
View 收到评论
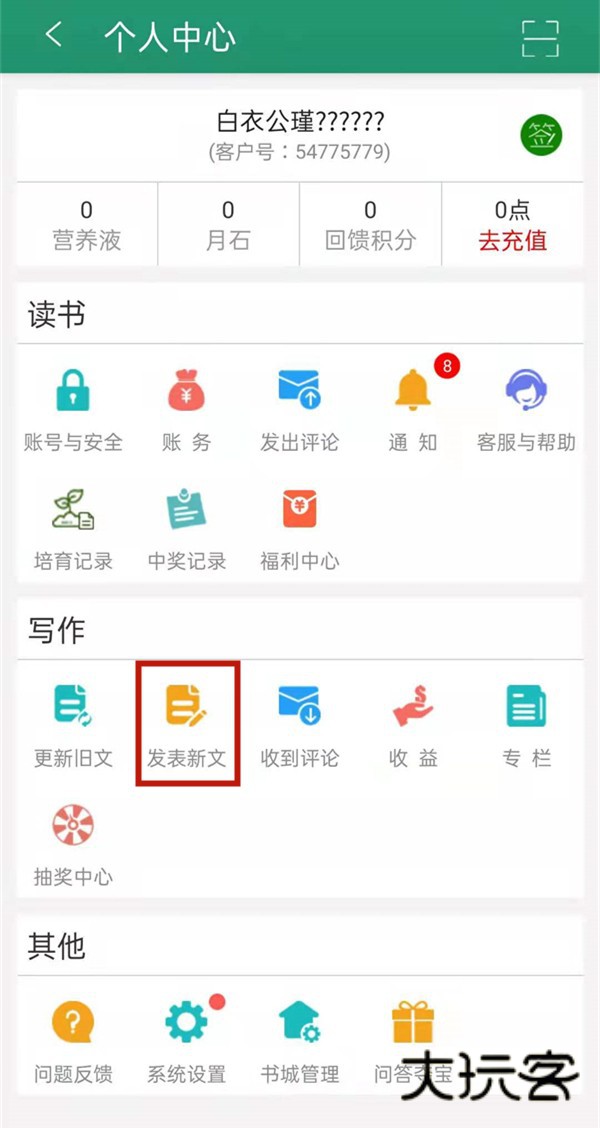[x=299, y=724]
